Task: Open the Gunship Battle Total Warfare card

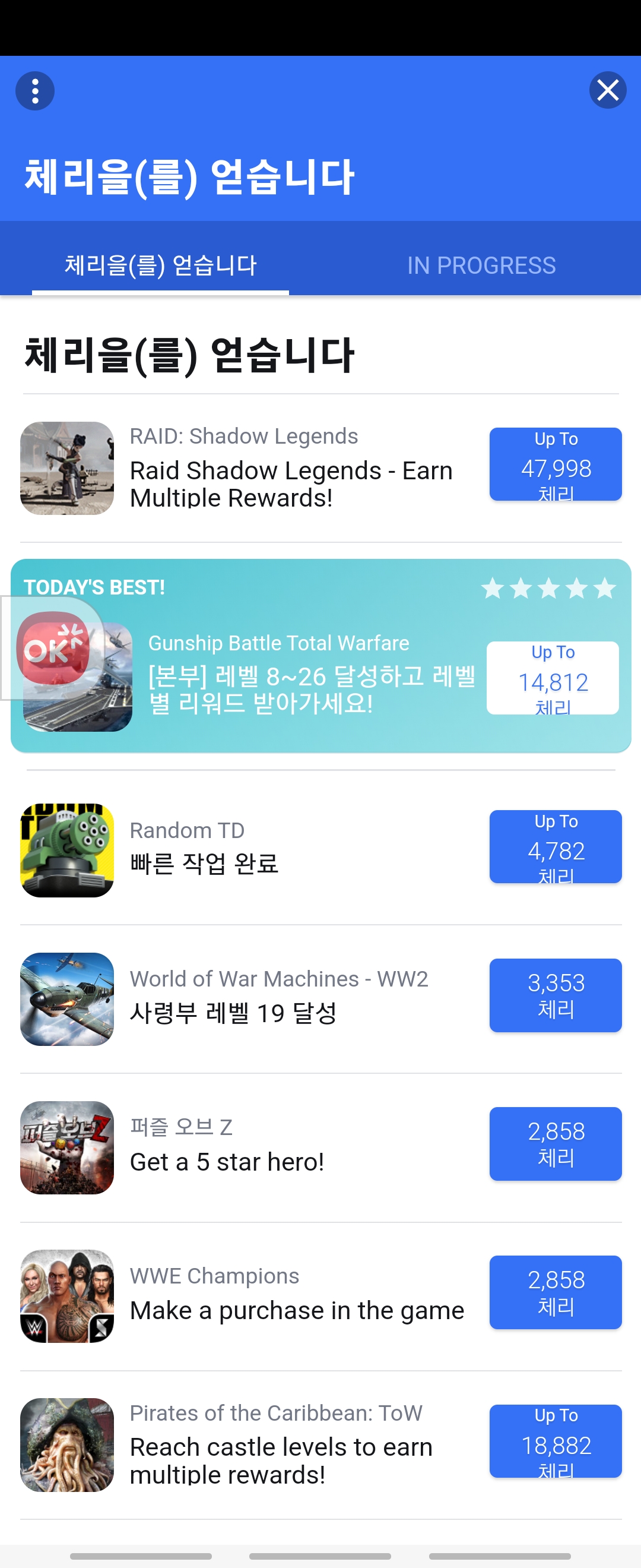Action: 320,656
